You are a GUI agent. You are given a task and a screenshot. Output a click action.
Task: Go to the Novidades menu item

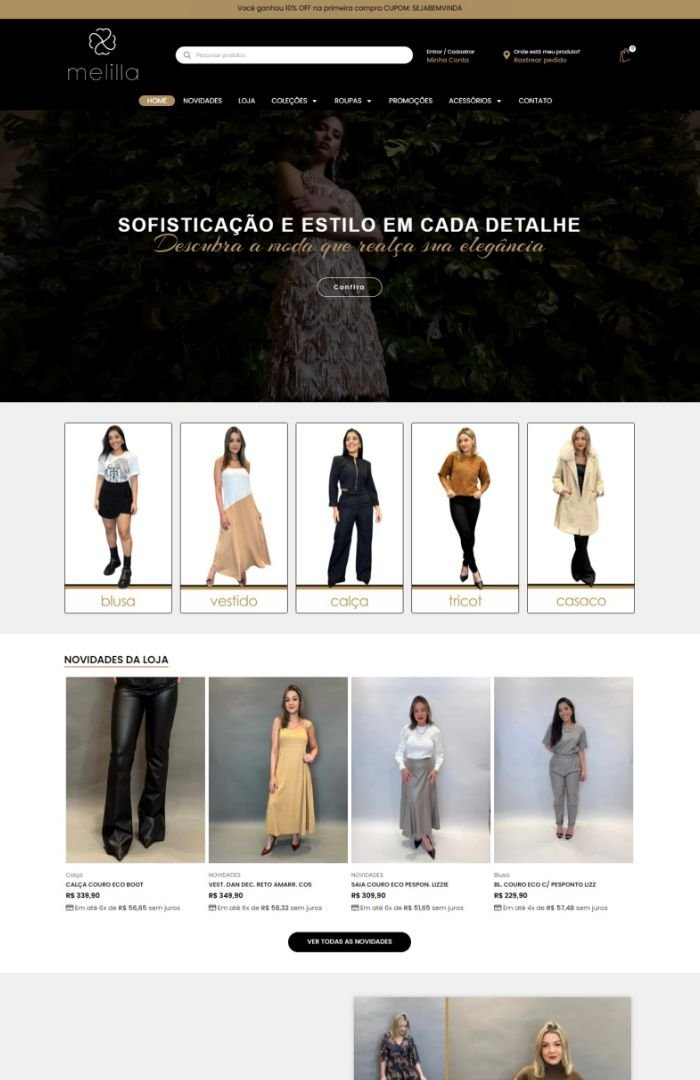202,101
